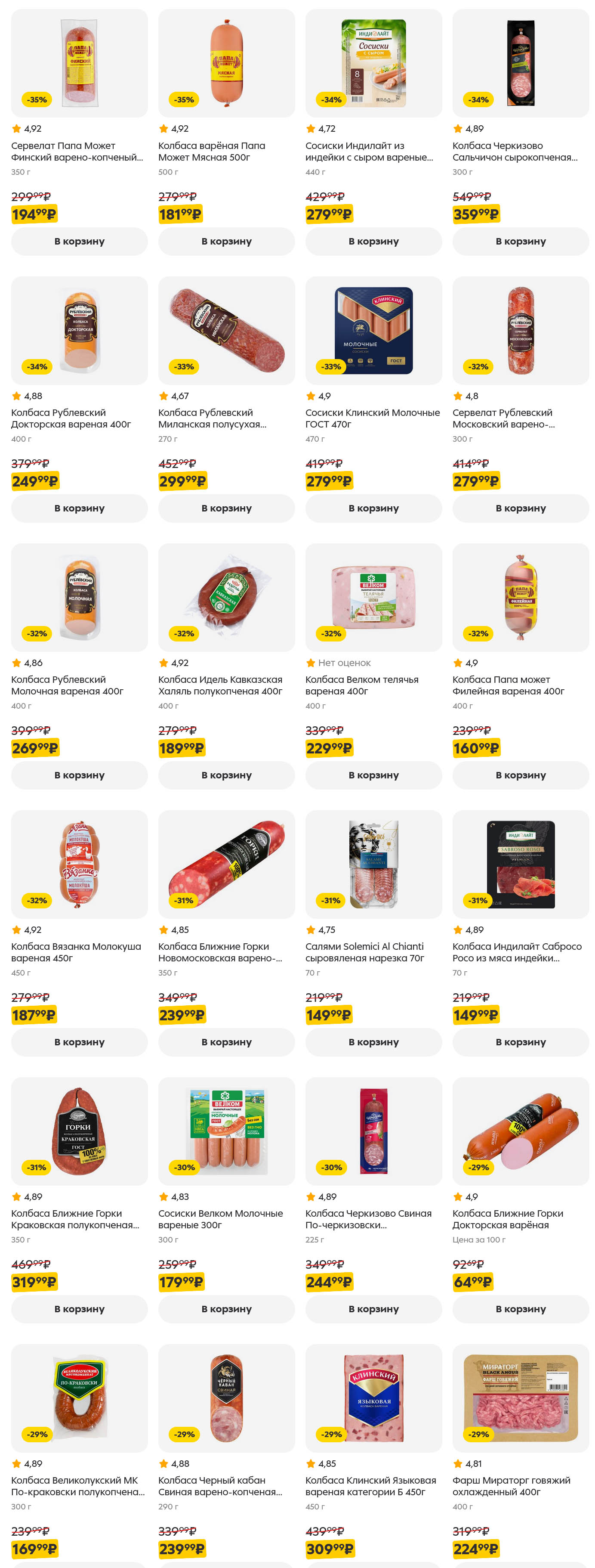Add Колбаса Рублевский Миланская to cart
Image resolution: width=595 pixels, height=1568 pixels.
(x=226, y=508)
